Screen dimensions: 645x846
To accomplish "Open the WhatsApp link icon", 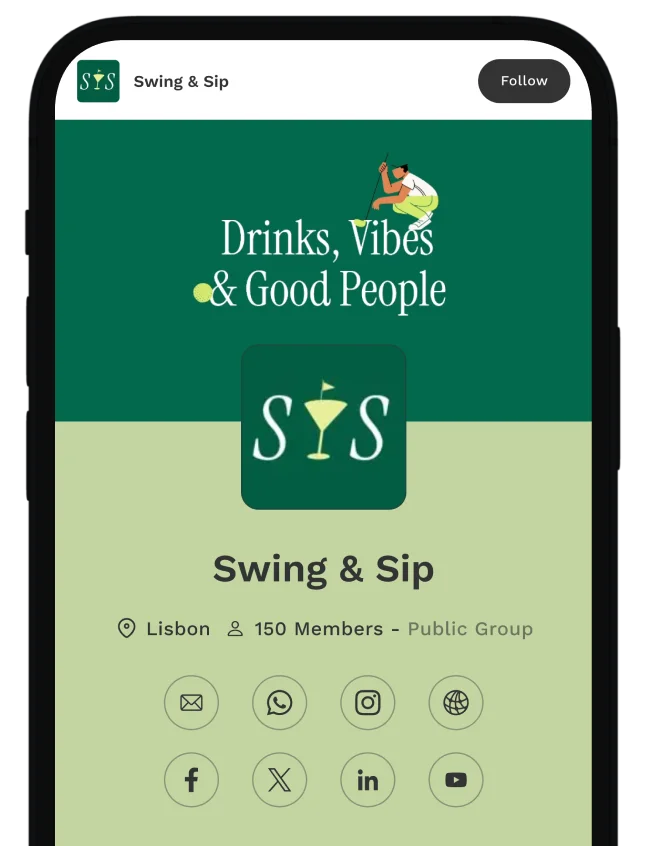I will (x=279, y=703).
